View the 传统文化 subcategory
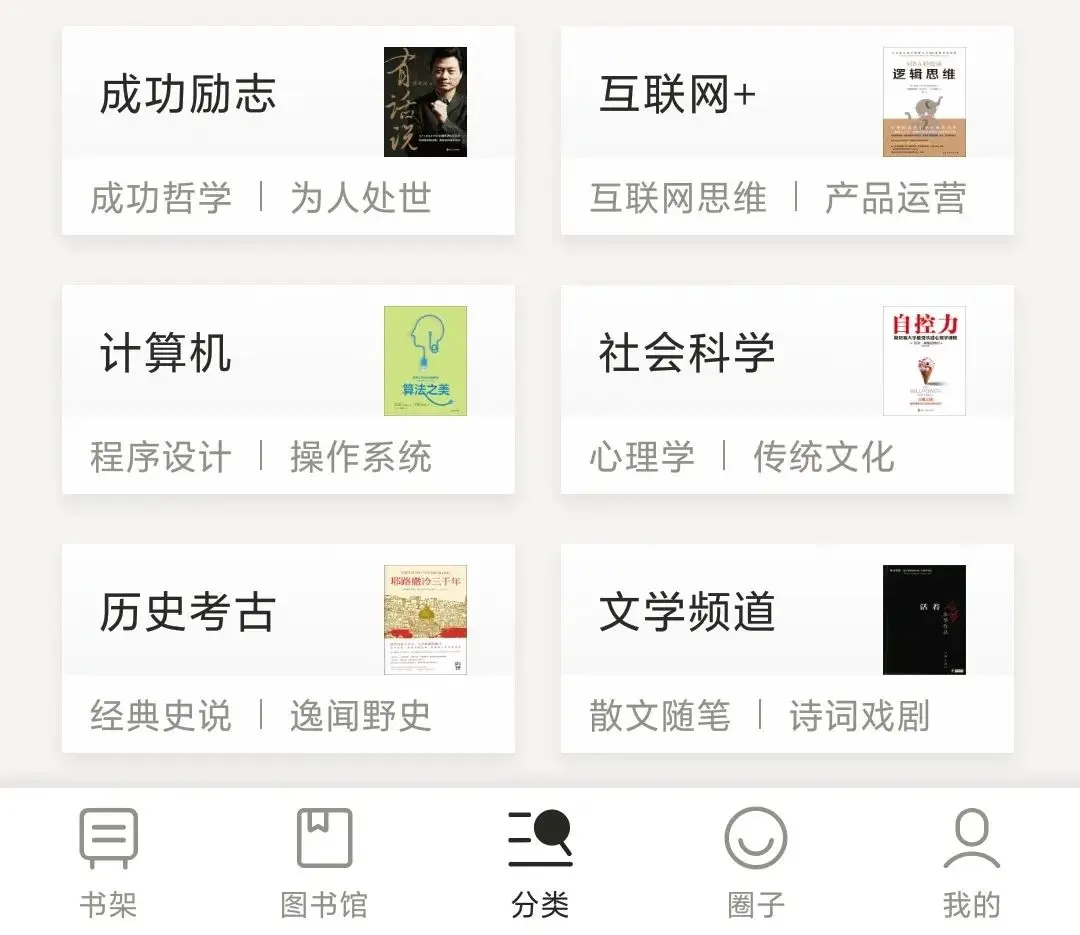This screenshot has height=935, width=1080. point(823,457)
